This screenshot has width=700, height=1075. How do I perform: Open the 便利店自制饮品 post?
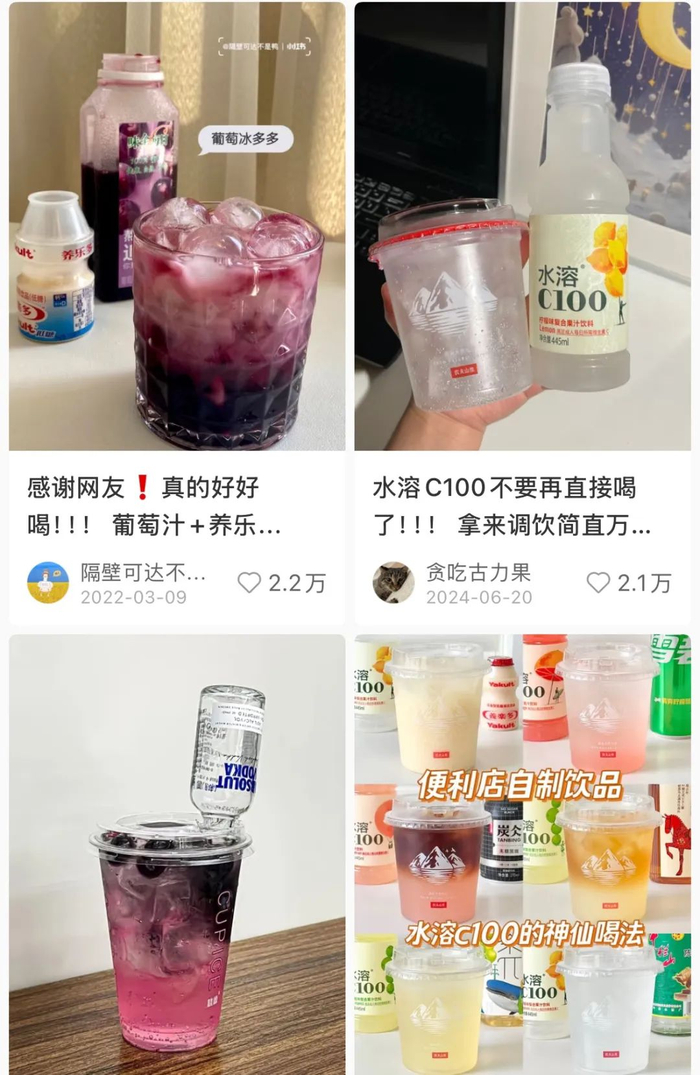(x=522, y=850)
